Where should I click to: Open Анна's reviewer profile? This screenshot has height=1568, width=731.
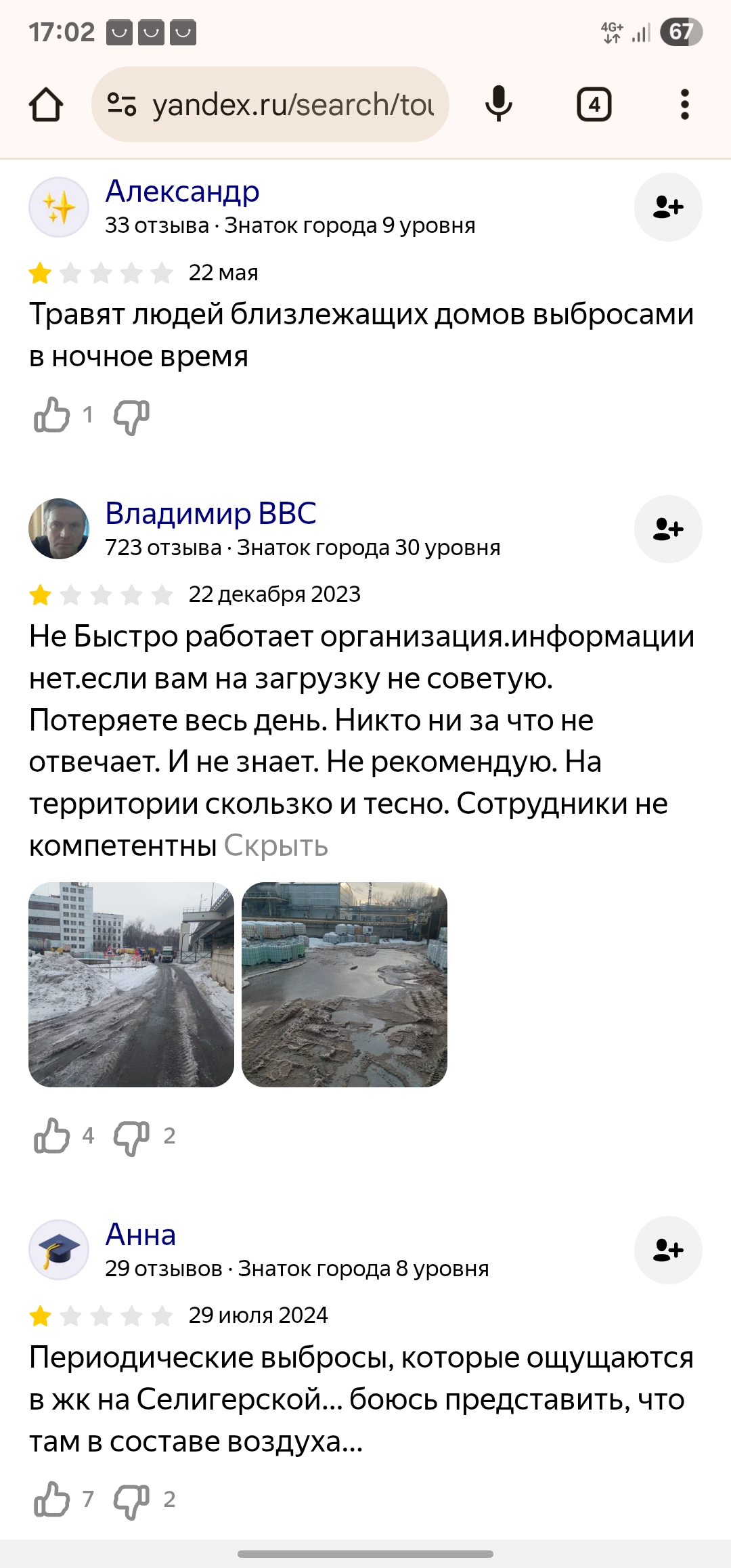click(141, 1235)
